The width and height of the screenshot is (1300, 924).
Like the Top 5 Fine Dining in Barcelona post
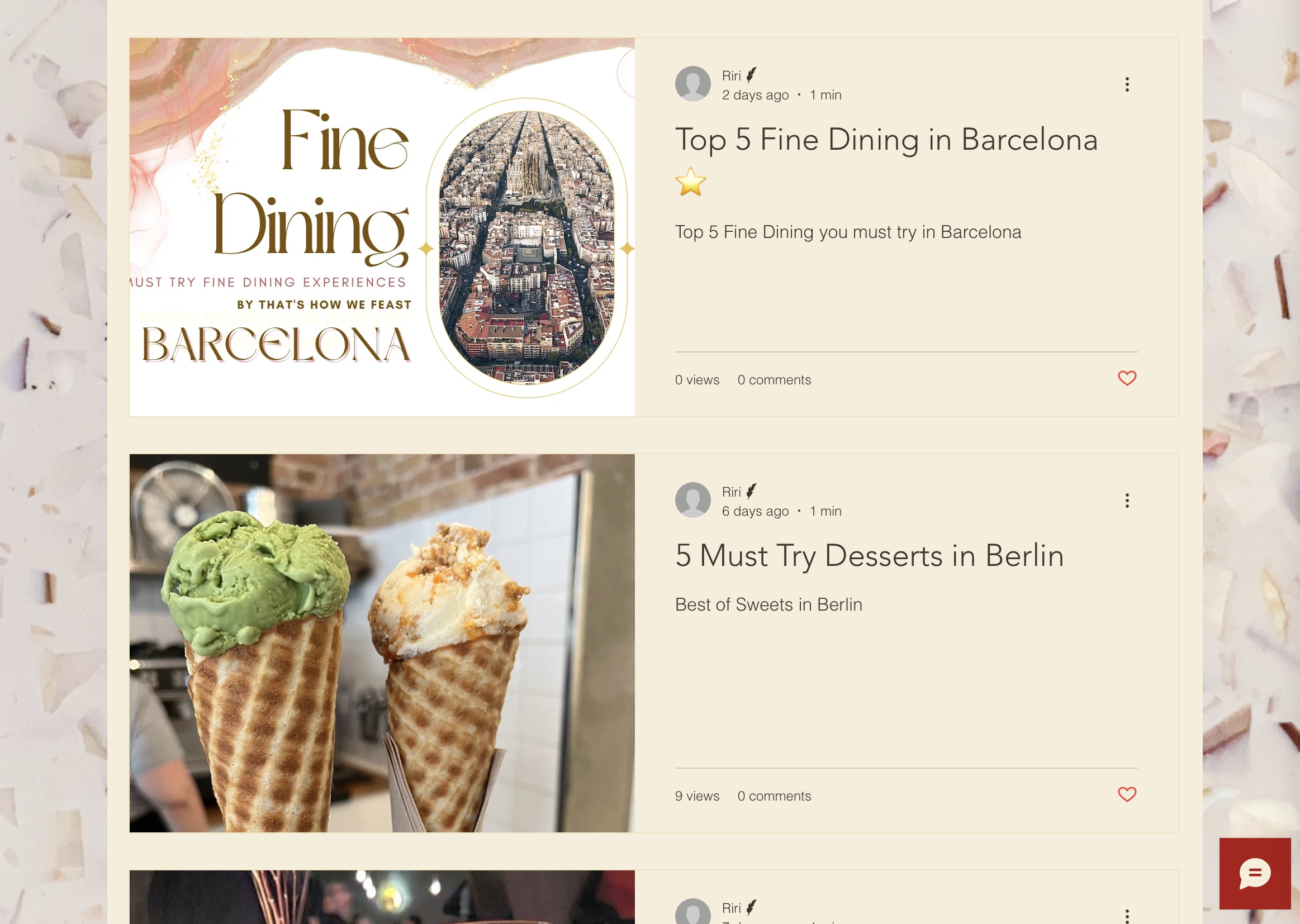(1126, 378)
